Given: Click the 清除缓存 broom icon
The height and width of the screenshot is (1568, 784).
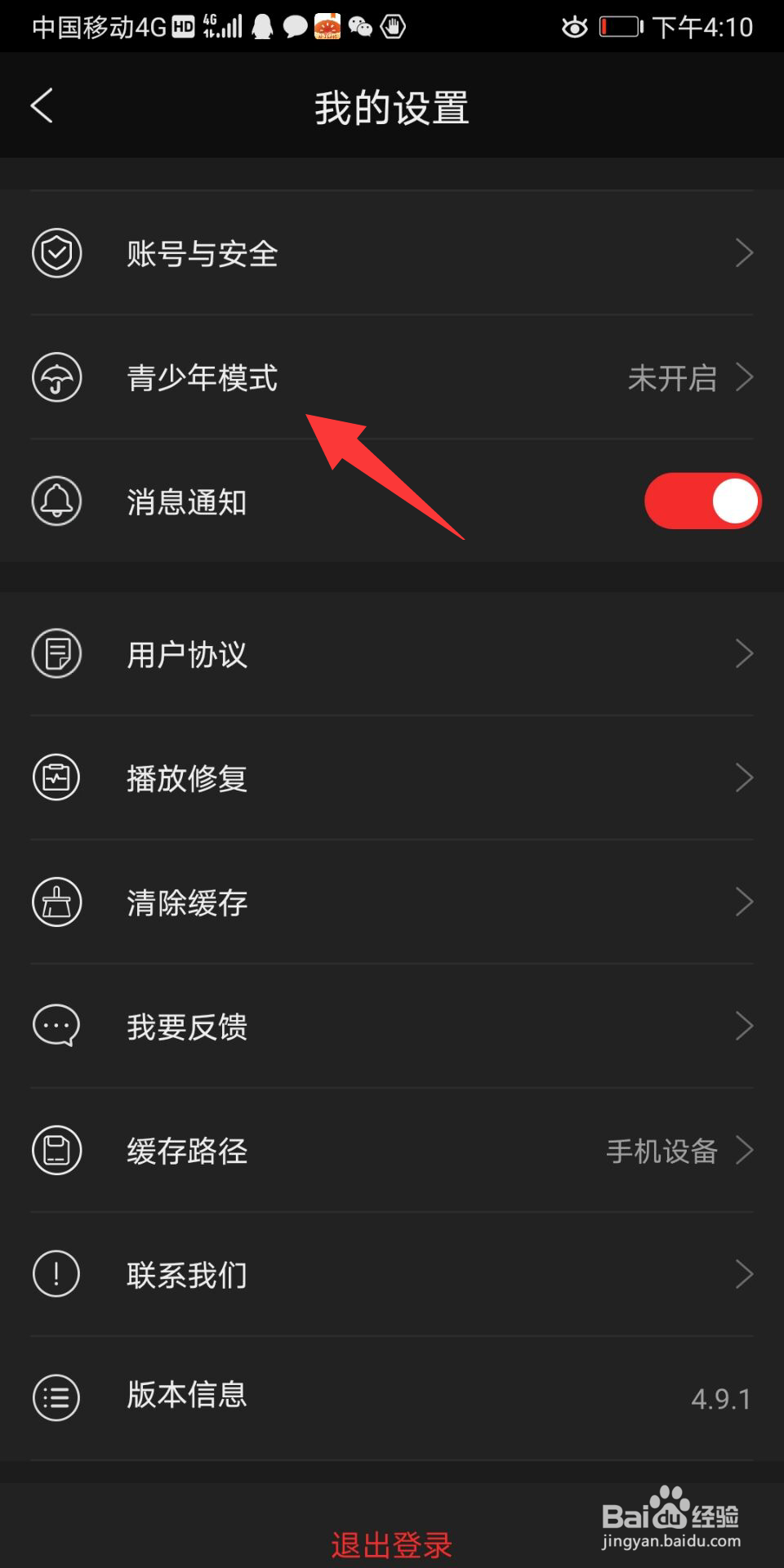Looking at the screenshot, I should pyautogui.click(x=56, y=902).
